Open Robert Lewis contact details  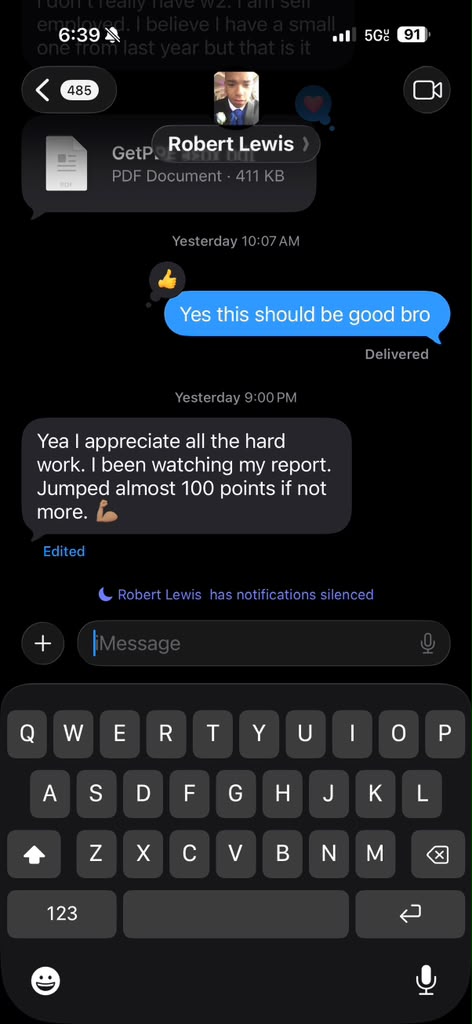point(236,144)
